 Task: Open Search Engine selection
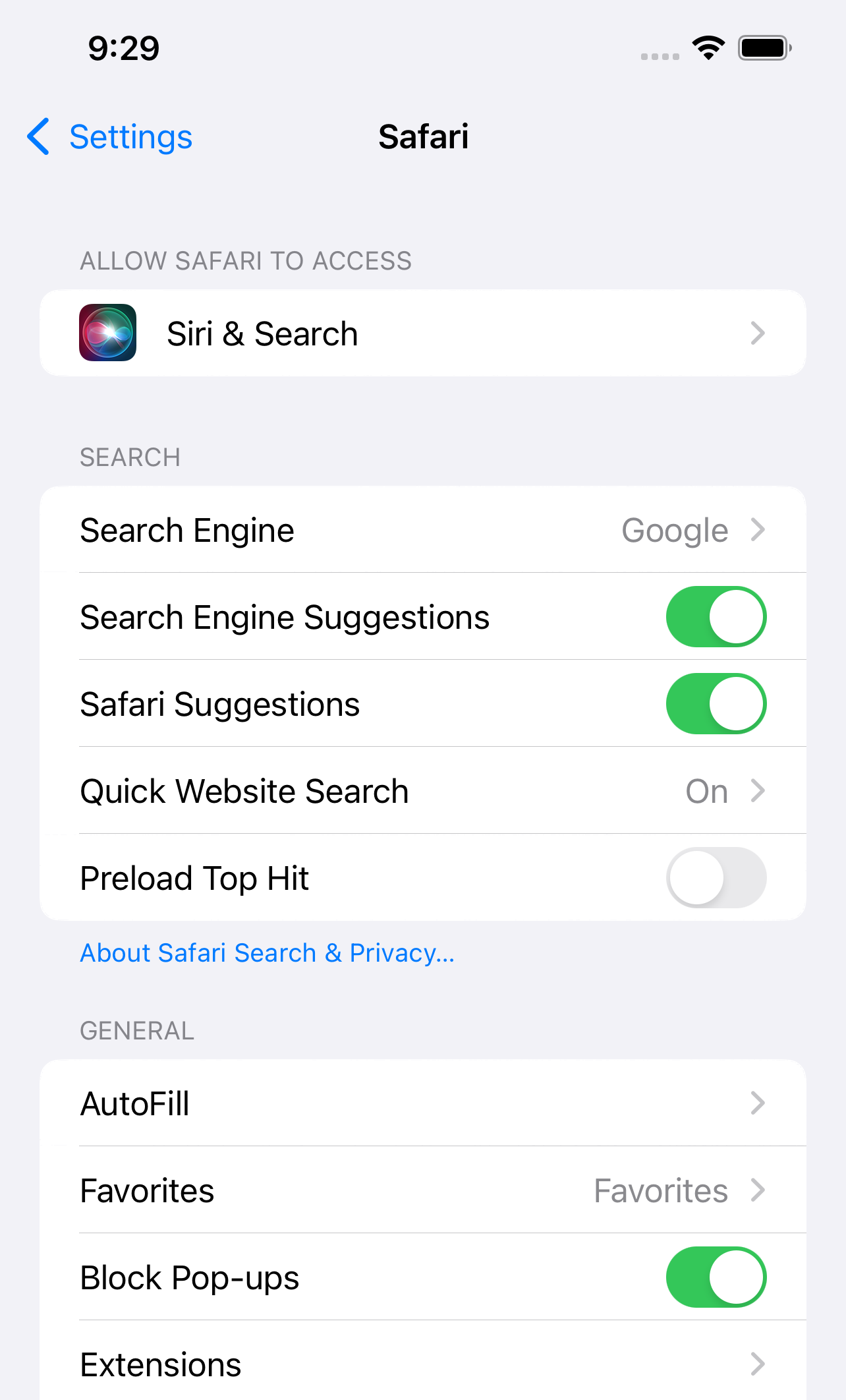pos(422,530)
